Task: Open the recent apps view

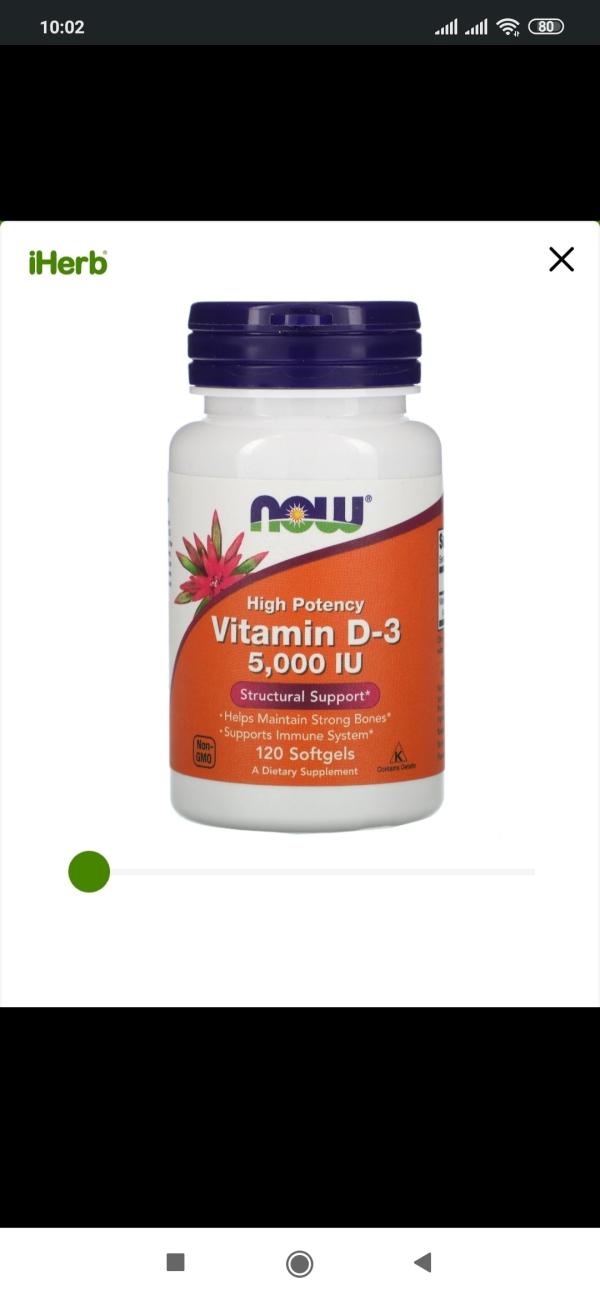Action: pos(176,1263)
